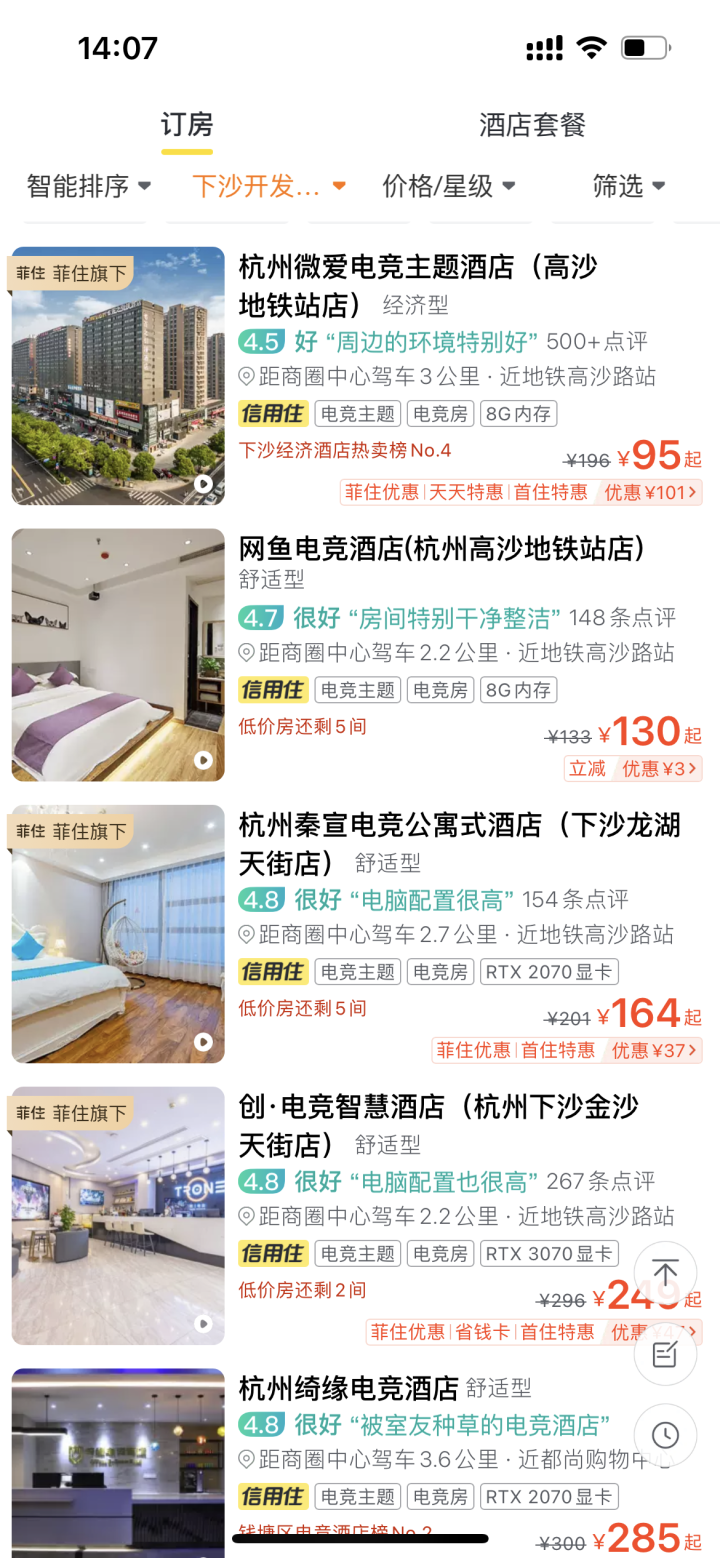The height and width of the screenshot is (1558, 720).
Task: Open browsing history clock icon
Action: [x=665, y=1435]
